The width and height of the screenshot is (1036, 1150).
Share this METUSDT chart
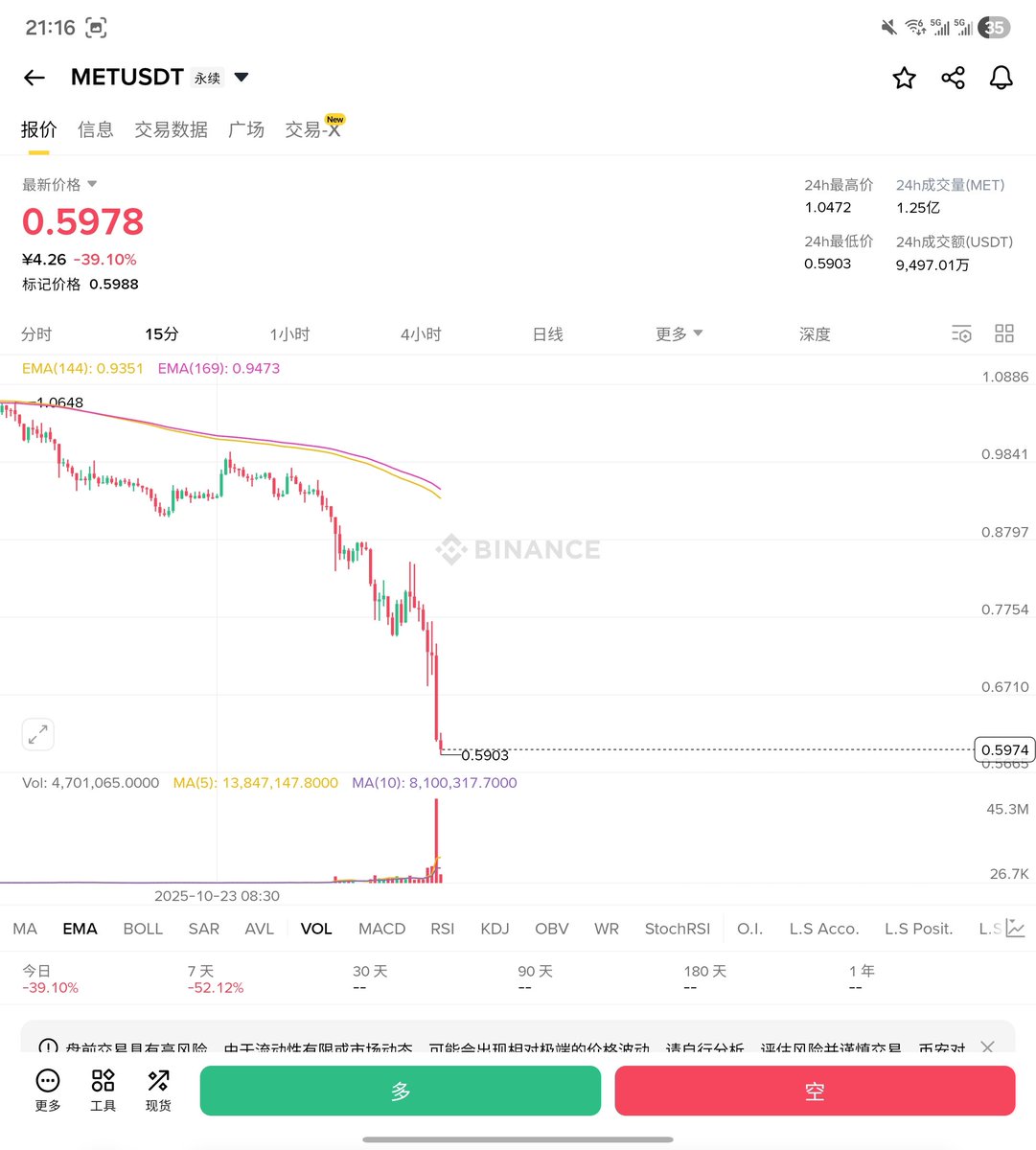pyautogui.click(x=953, y=78)
